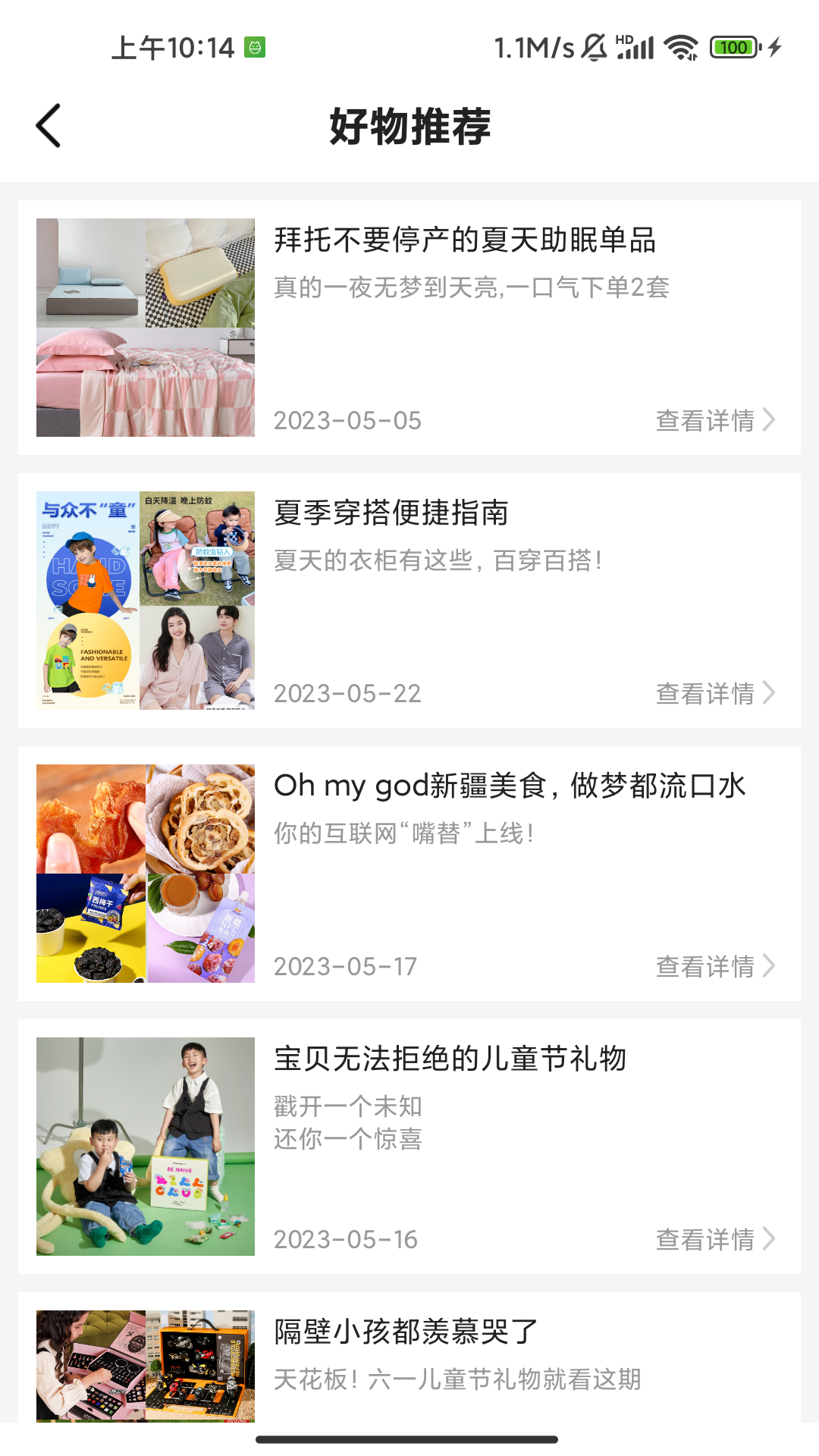Tap 查看详情 for the 2023-05-05 article

point(714,420)
